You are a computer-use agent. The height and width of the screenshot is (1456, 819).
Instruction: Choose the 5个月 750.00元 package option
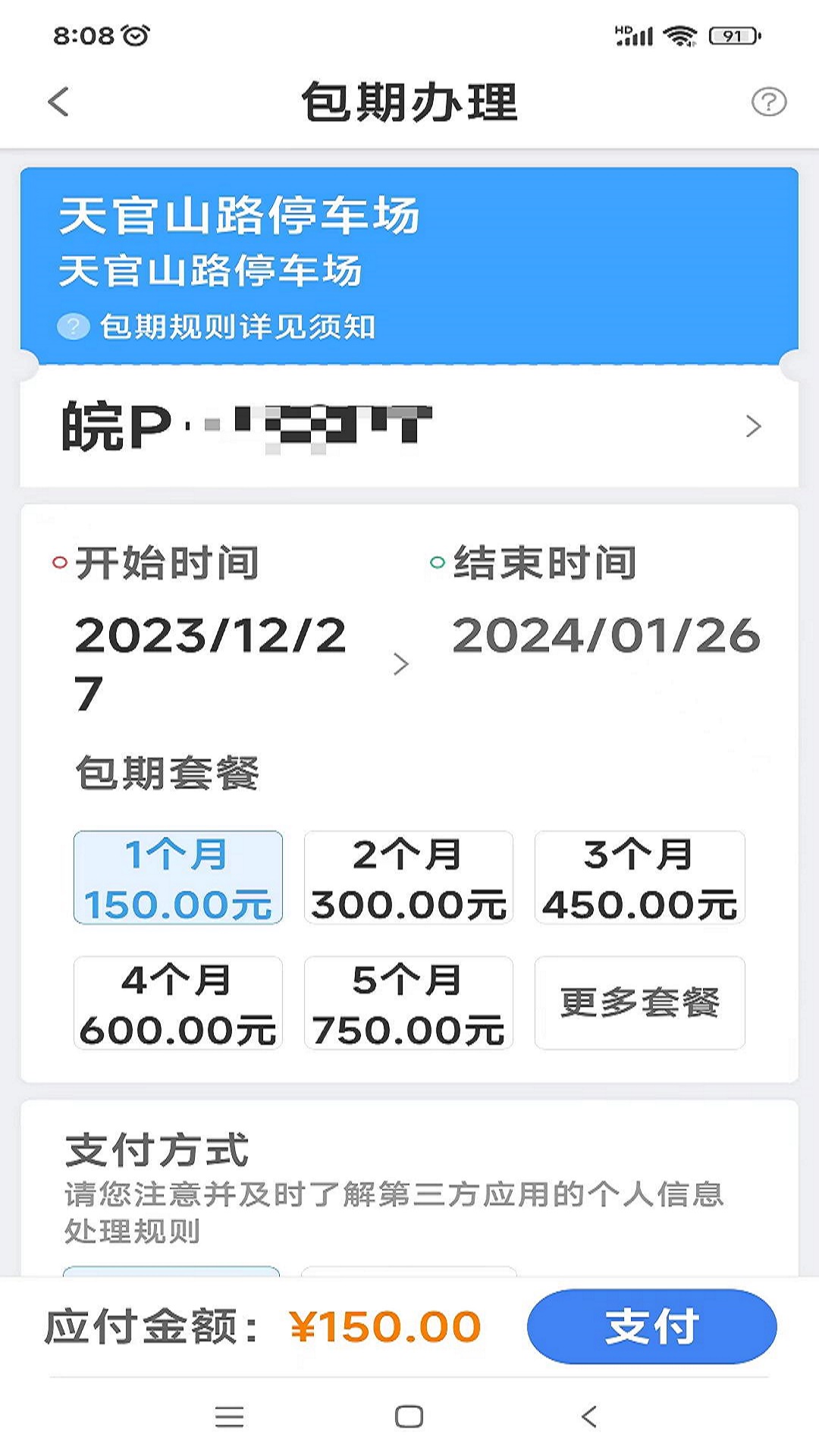(x=409, y=1003)
